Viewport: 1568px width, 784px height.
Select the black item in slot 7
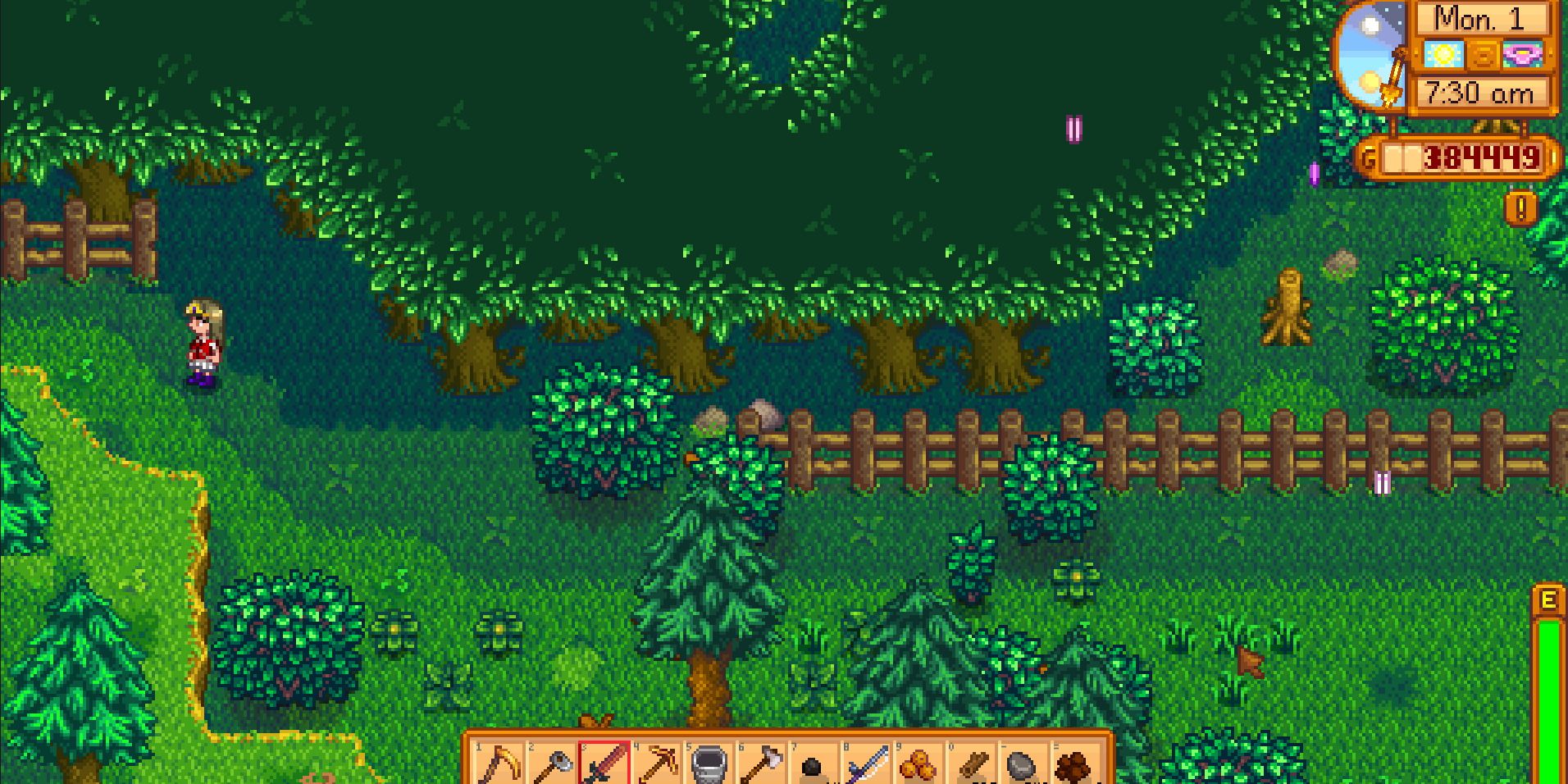(x=813, y=766)
